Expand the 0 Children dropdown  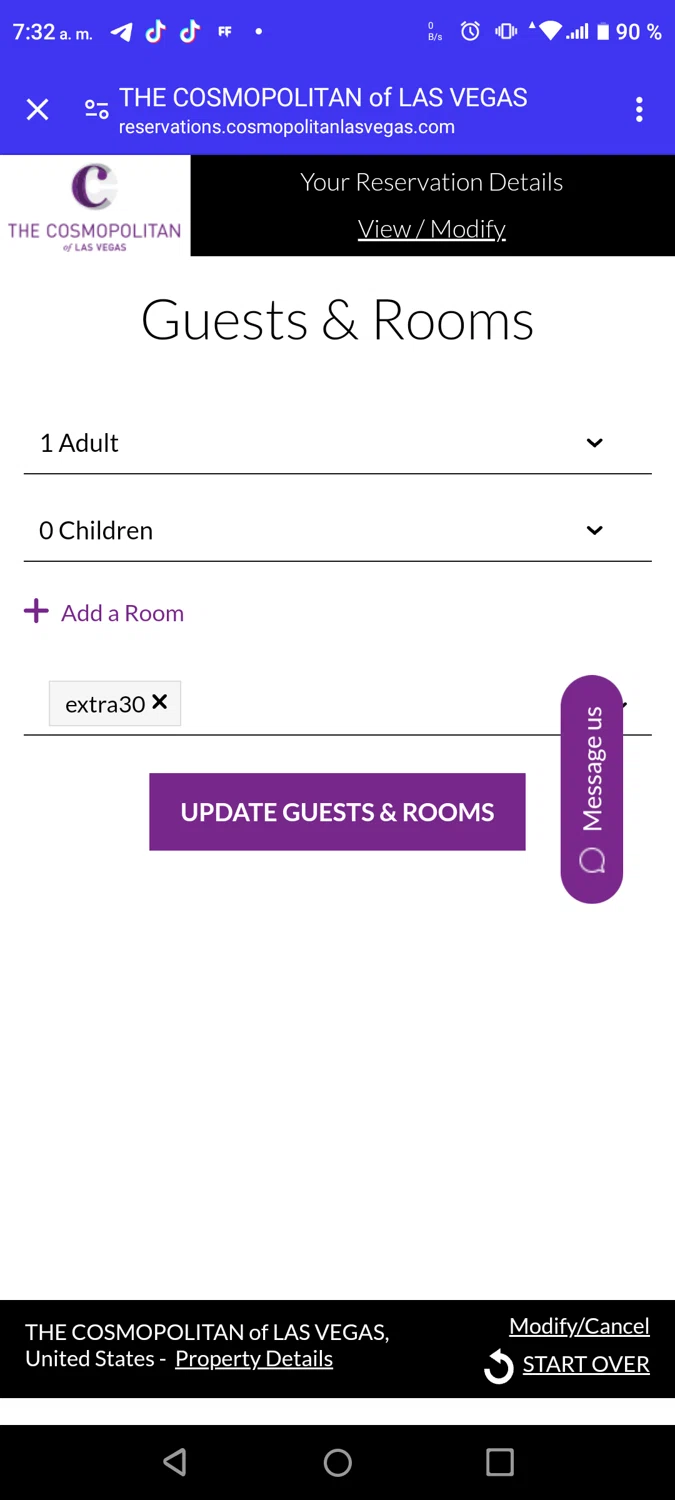337,530
